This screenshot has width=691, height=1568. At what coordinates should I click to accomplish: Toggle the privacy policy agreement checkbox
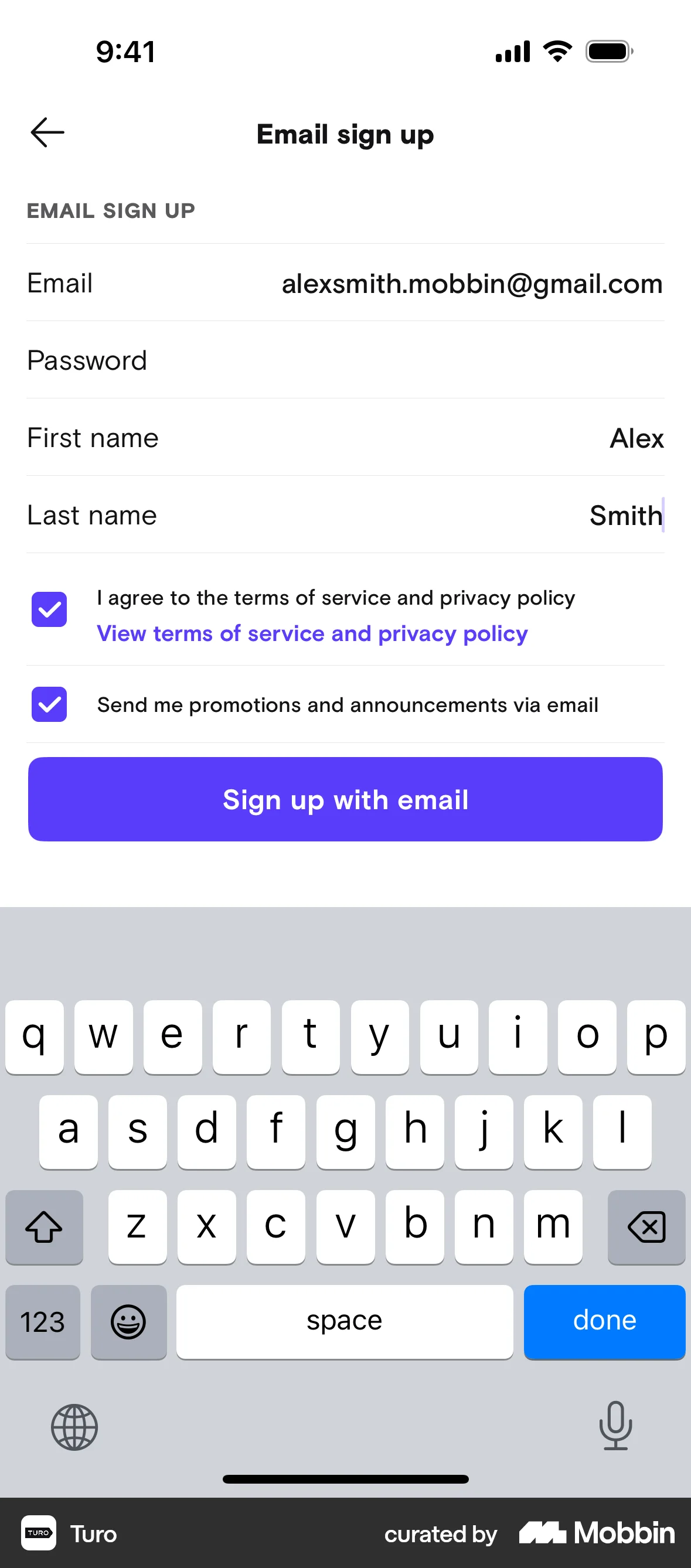coord(49,609)
